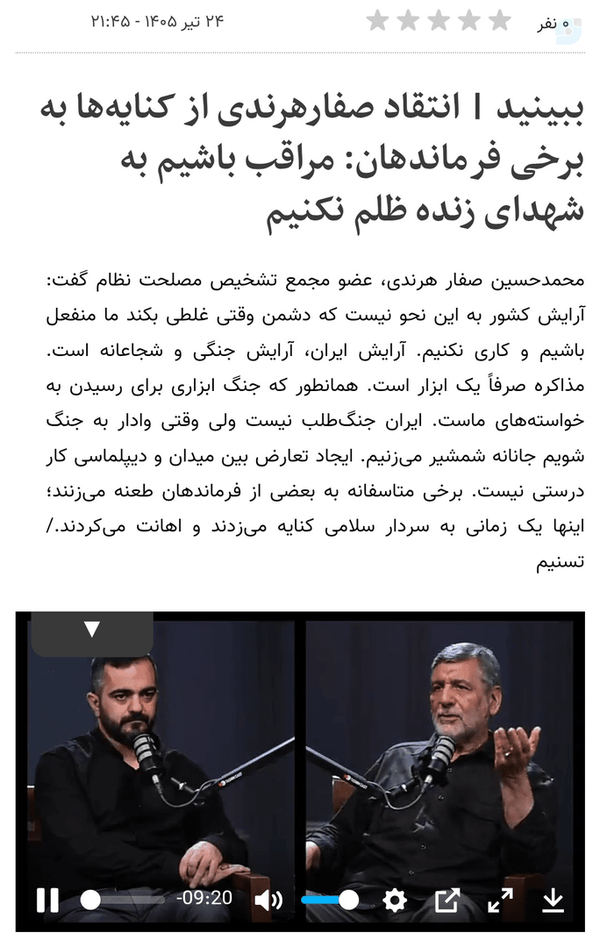Mute the video sound
Image resolution: width=600 pixels, height=947 pixels.
268,900
